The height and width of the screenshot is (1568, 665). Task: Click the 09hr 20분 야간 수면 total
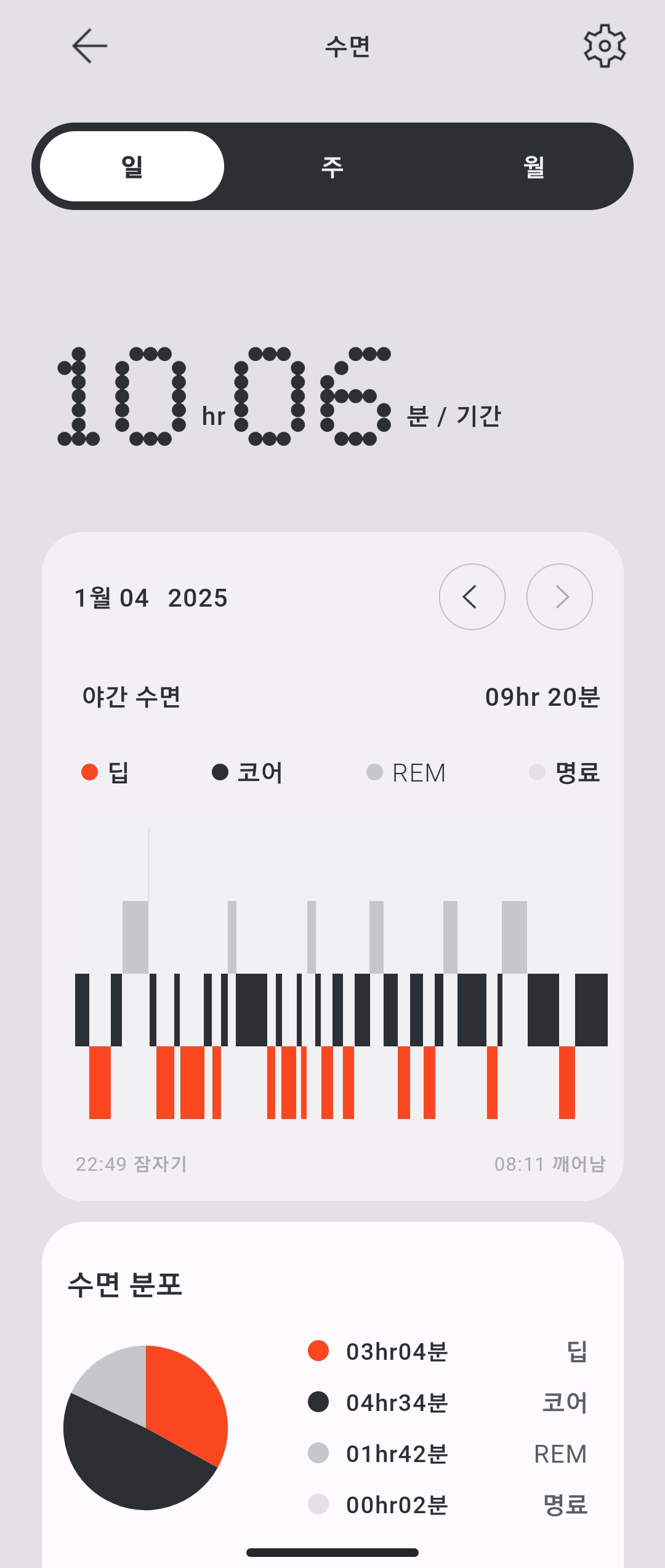point(543,697)
